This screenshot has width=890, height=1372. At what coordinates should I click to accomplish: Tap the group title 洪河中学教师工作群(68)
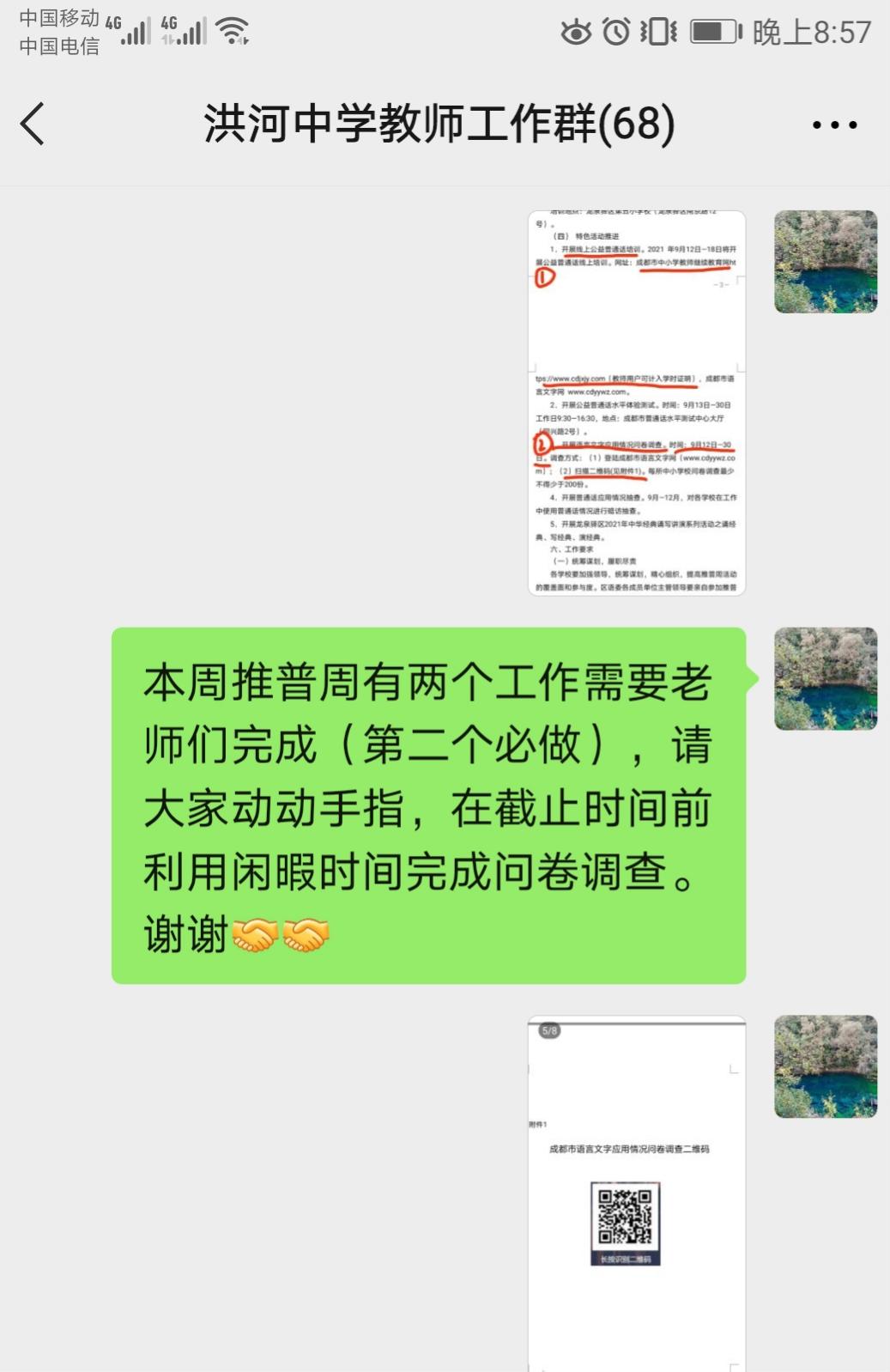pos(439,123)
